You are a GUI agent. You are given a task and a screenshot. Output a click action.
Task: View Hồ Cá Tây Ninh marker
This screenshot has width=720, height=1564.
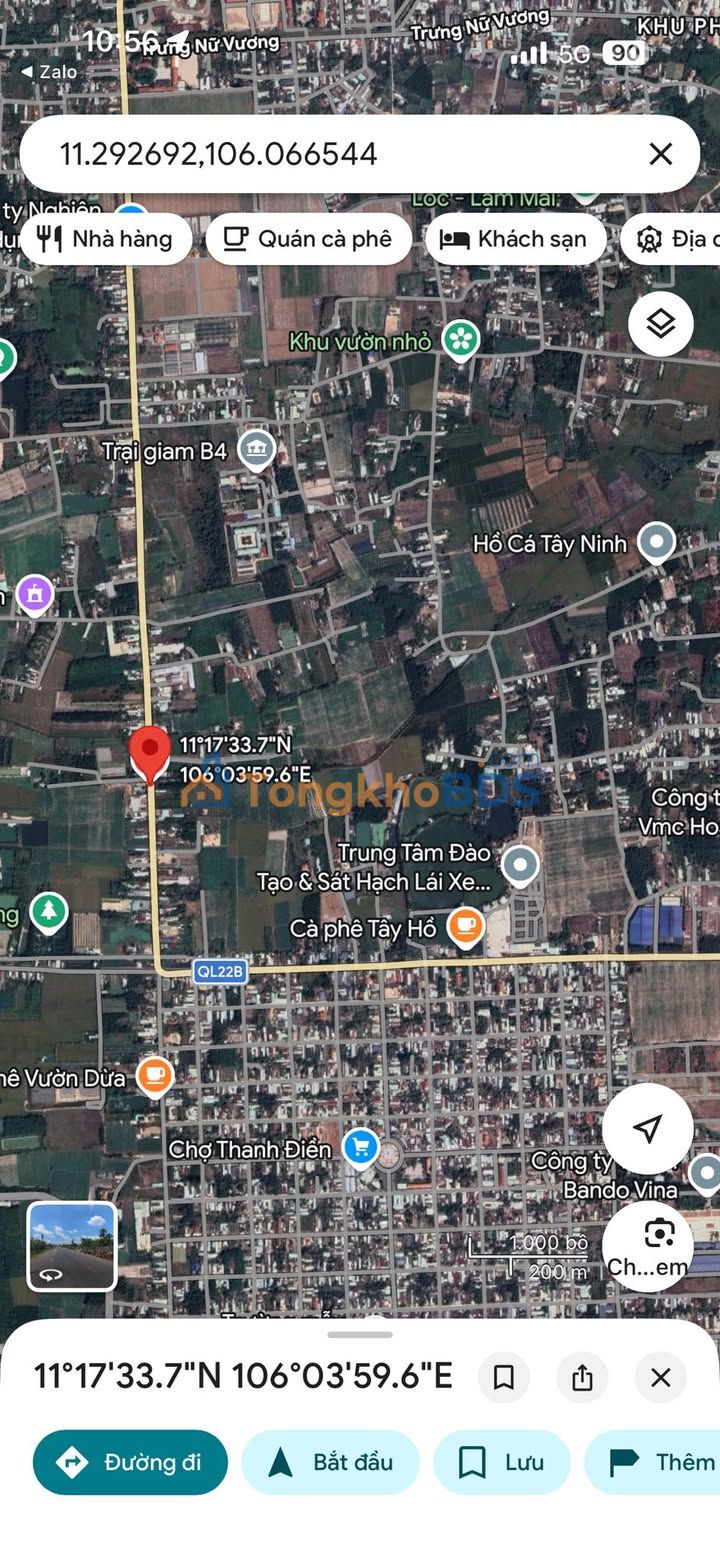657,543
